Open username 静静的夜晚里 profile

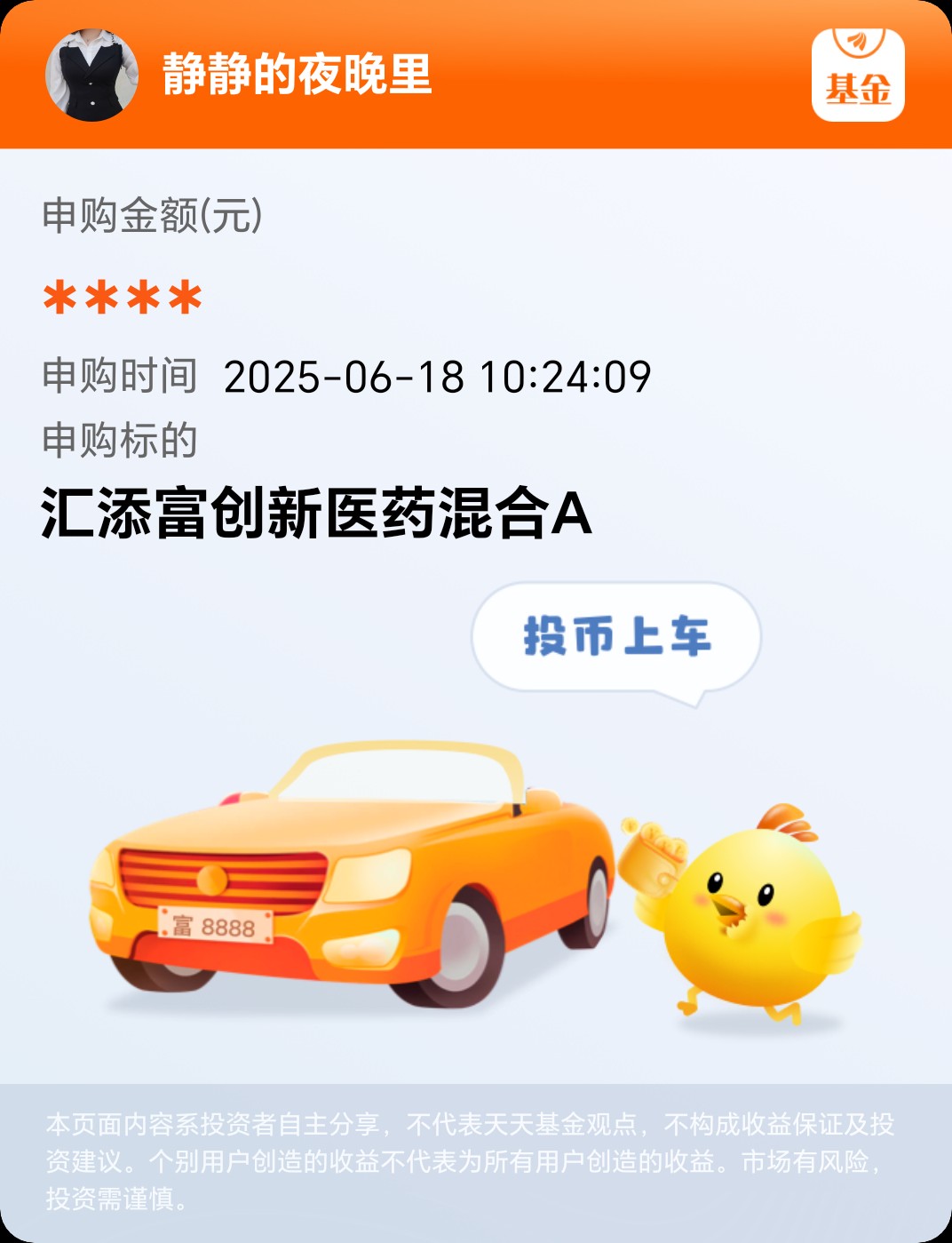tap(293, 76)
